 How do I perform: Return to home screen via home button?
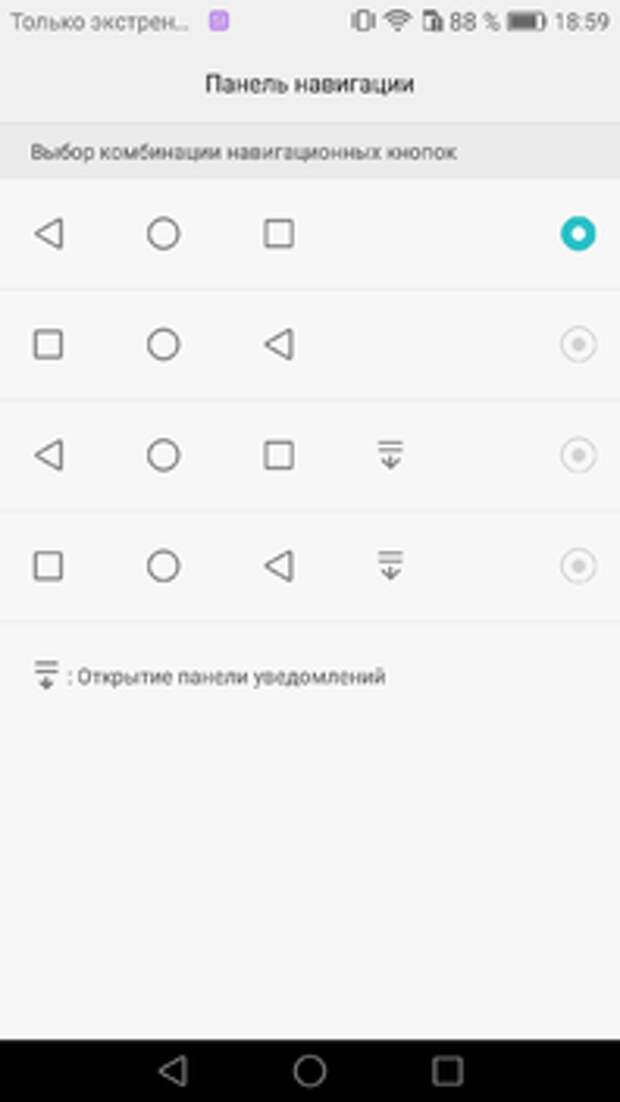pos(310,1070)
